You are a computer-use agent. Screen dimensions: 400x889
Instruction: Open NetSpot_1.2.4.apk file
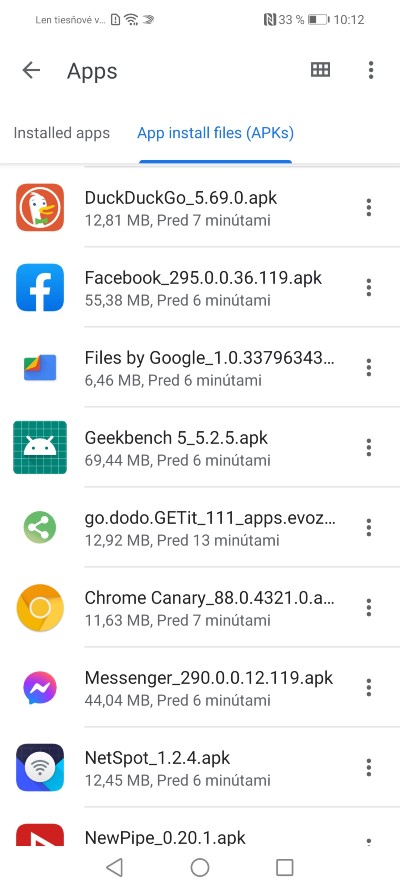pyautogui.click(x=200, y=767)
